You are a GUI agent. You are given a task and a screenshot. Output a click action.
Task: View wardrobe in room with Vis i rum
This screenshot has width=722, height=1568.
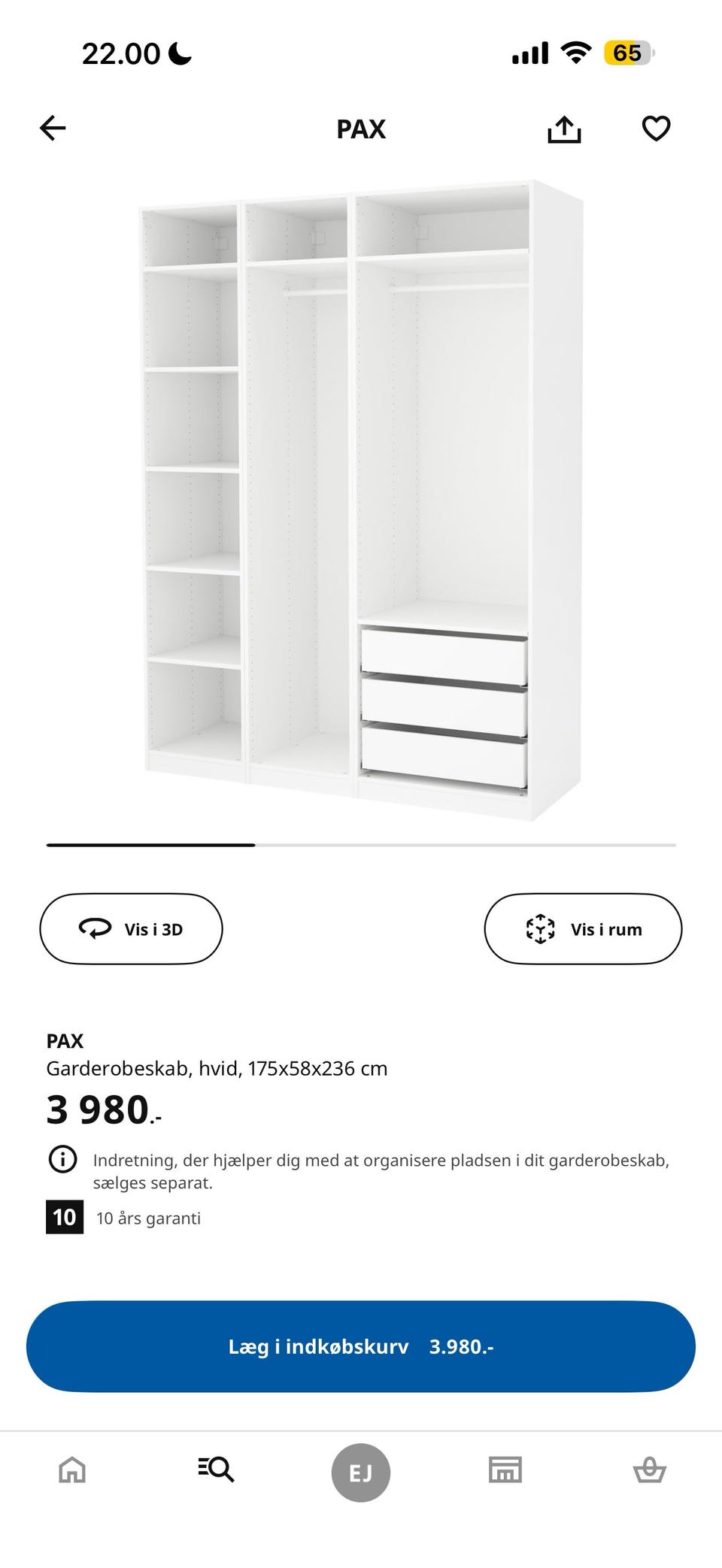[x=583, y=929]
